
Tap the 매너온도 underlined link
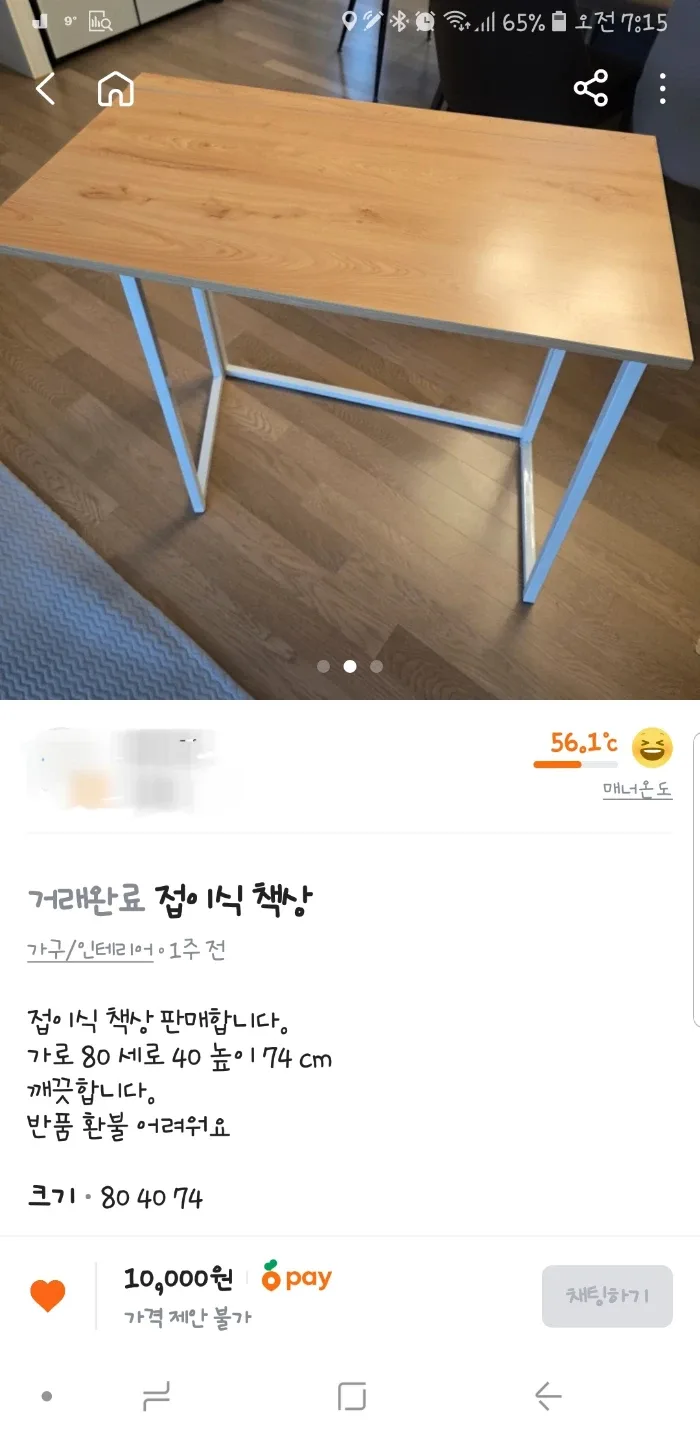pos(637,790)
